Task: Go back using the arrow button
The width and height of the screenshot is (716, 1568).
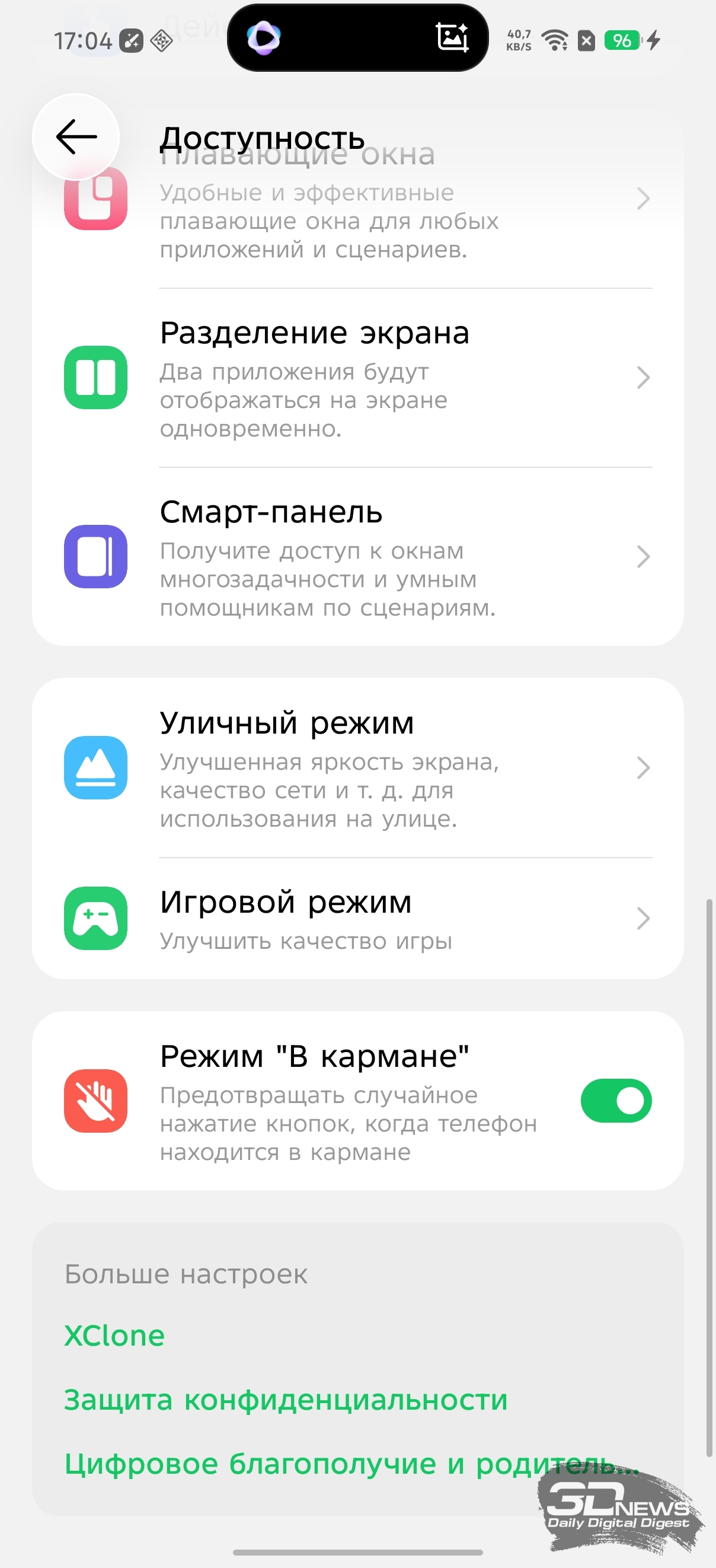Action: 76,136
